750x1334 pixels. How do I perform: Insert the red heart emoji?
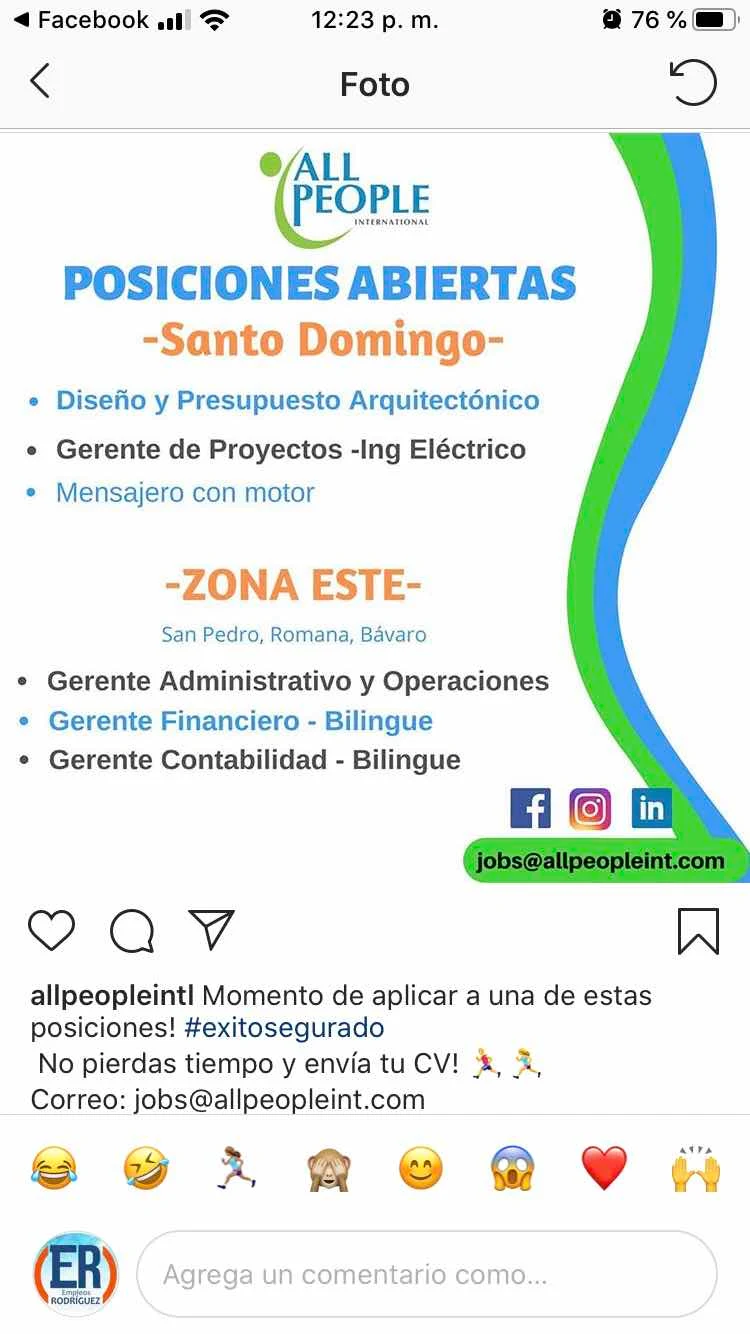click(x=604, y=1167)
